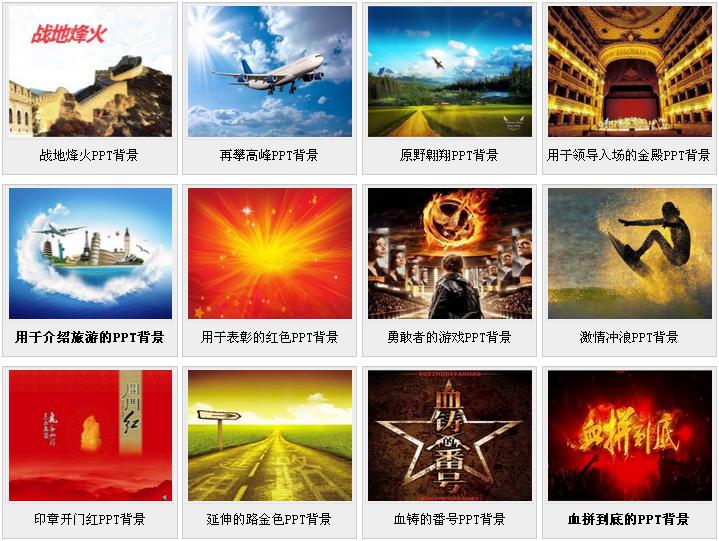Viewport: 719px width, 541px height.
Task: Open the 战地烽火PPT背景 tile
Action: [x=90, y=72]
